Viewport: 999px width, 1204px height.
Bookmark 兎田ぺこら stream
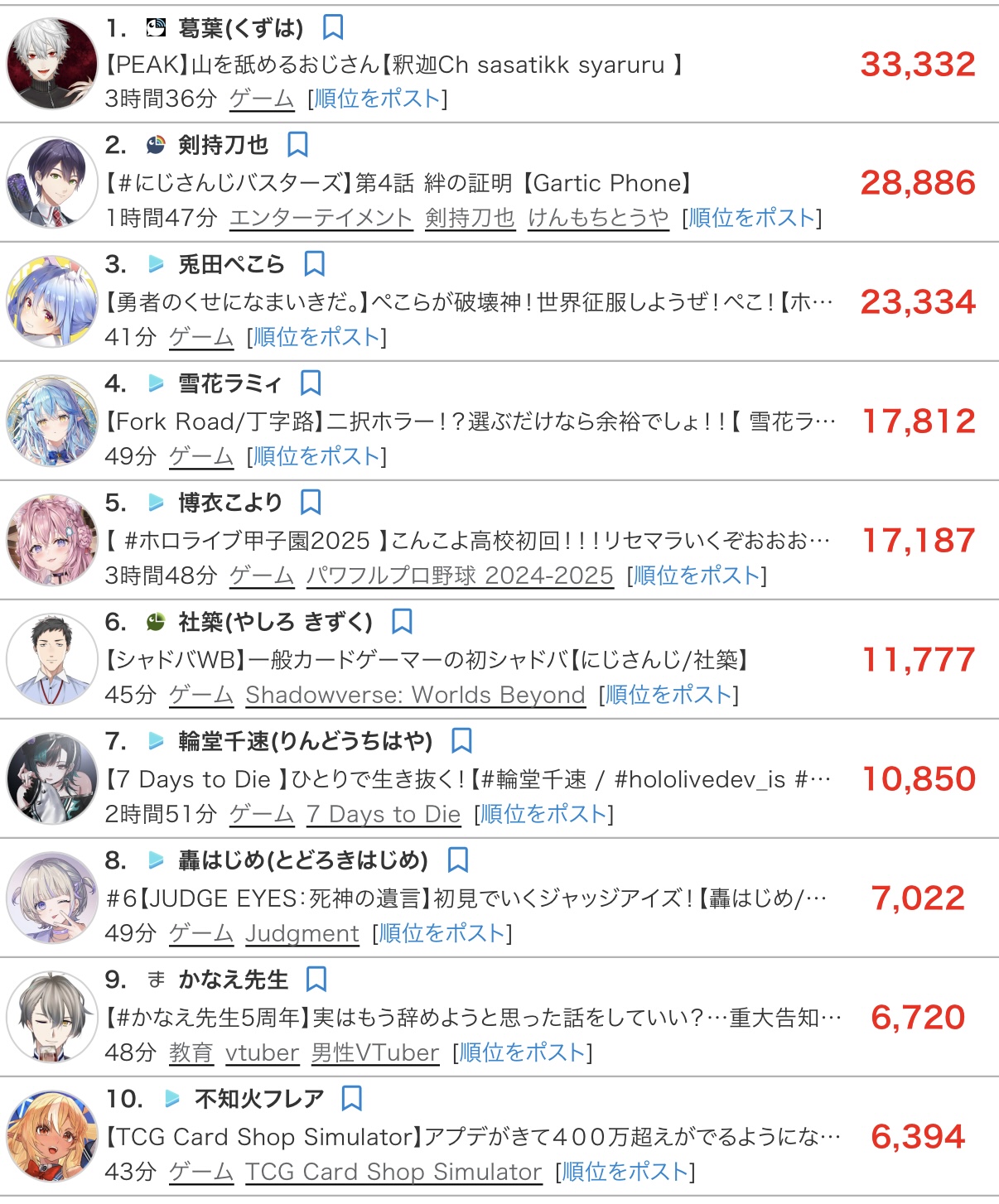coord(314,264)
